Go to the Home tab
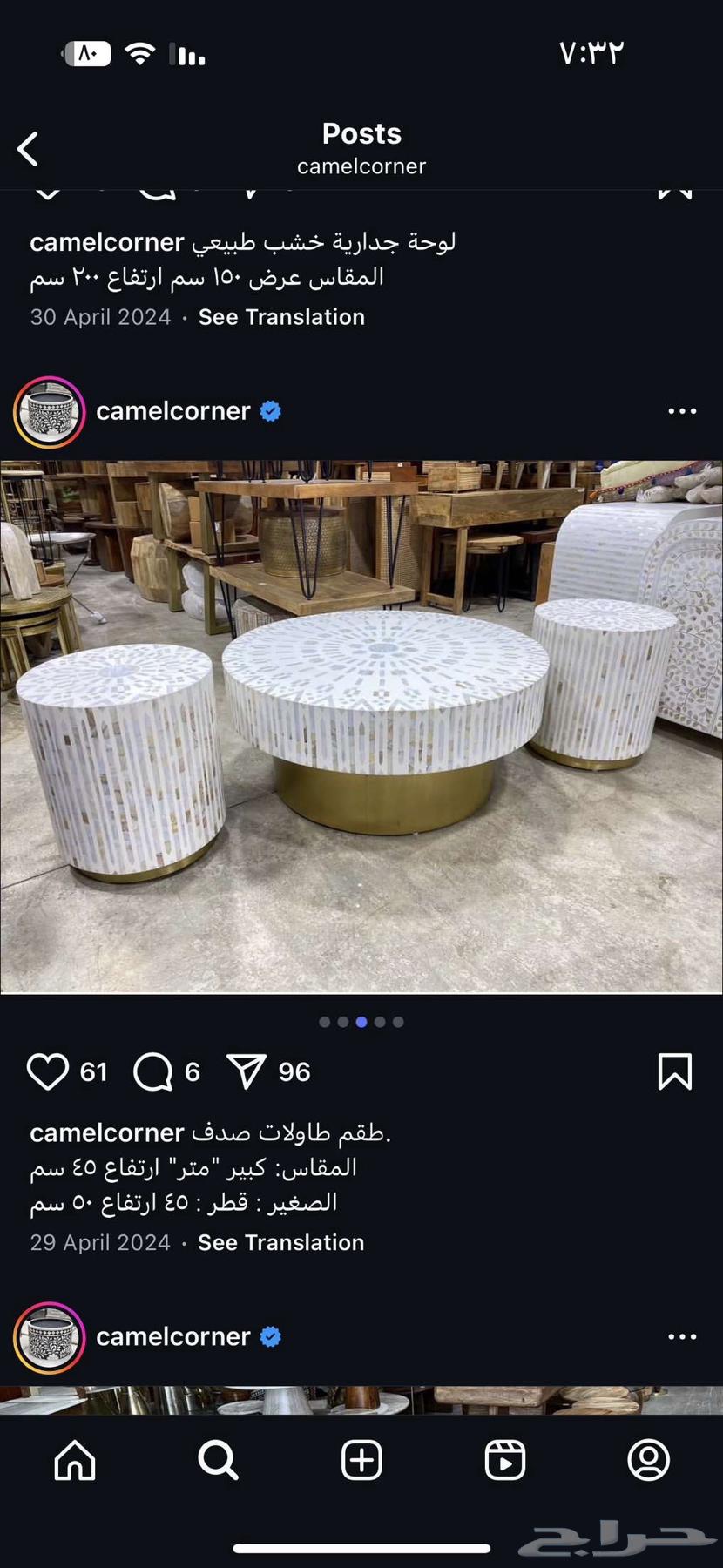 click(75, 1460)
